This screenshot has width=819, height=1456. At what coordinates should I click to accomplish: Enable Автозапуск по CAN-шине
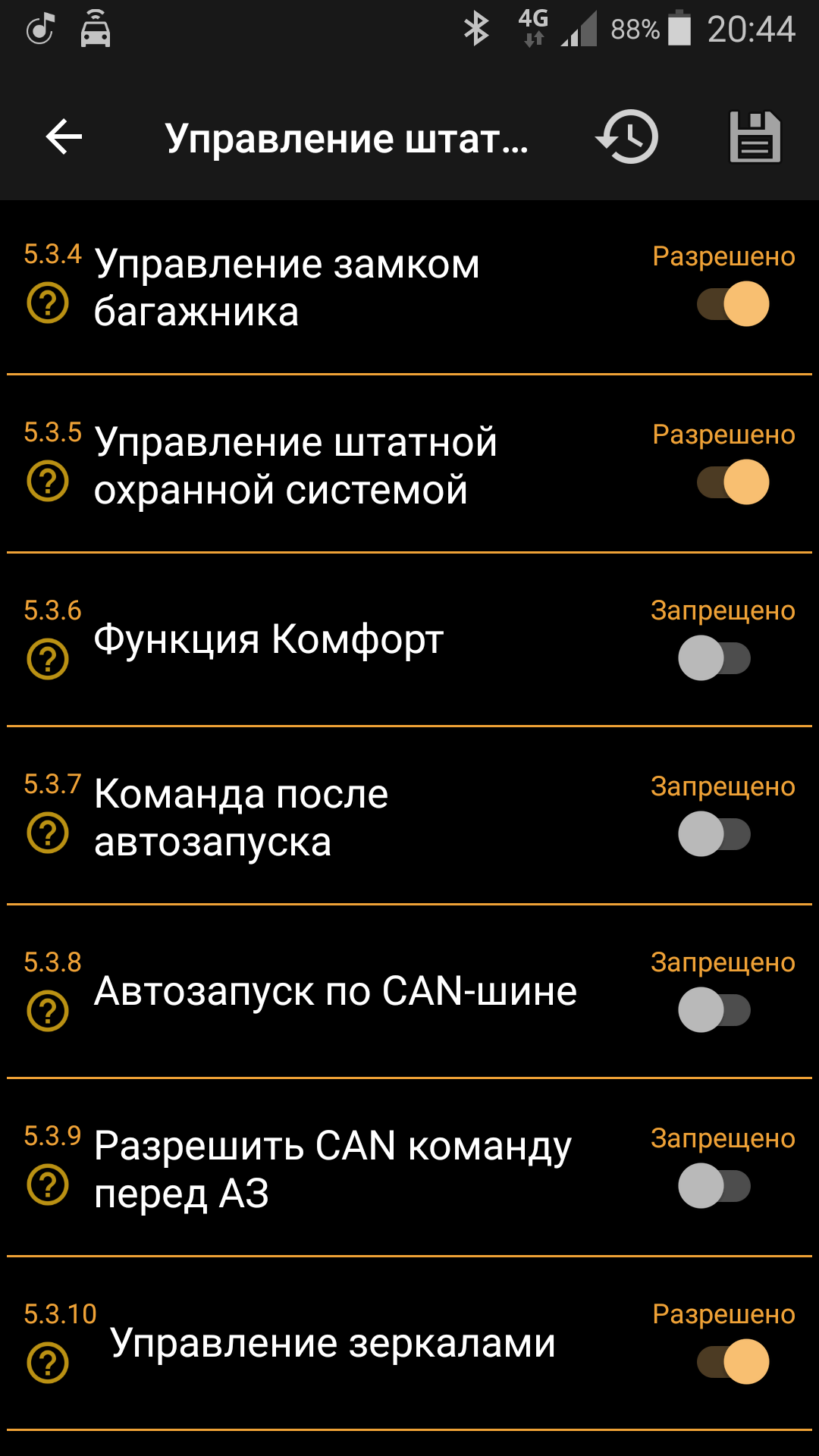point(714,1010)
